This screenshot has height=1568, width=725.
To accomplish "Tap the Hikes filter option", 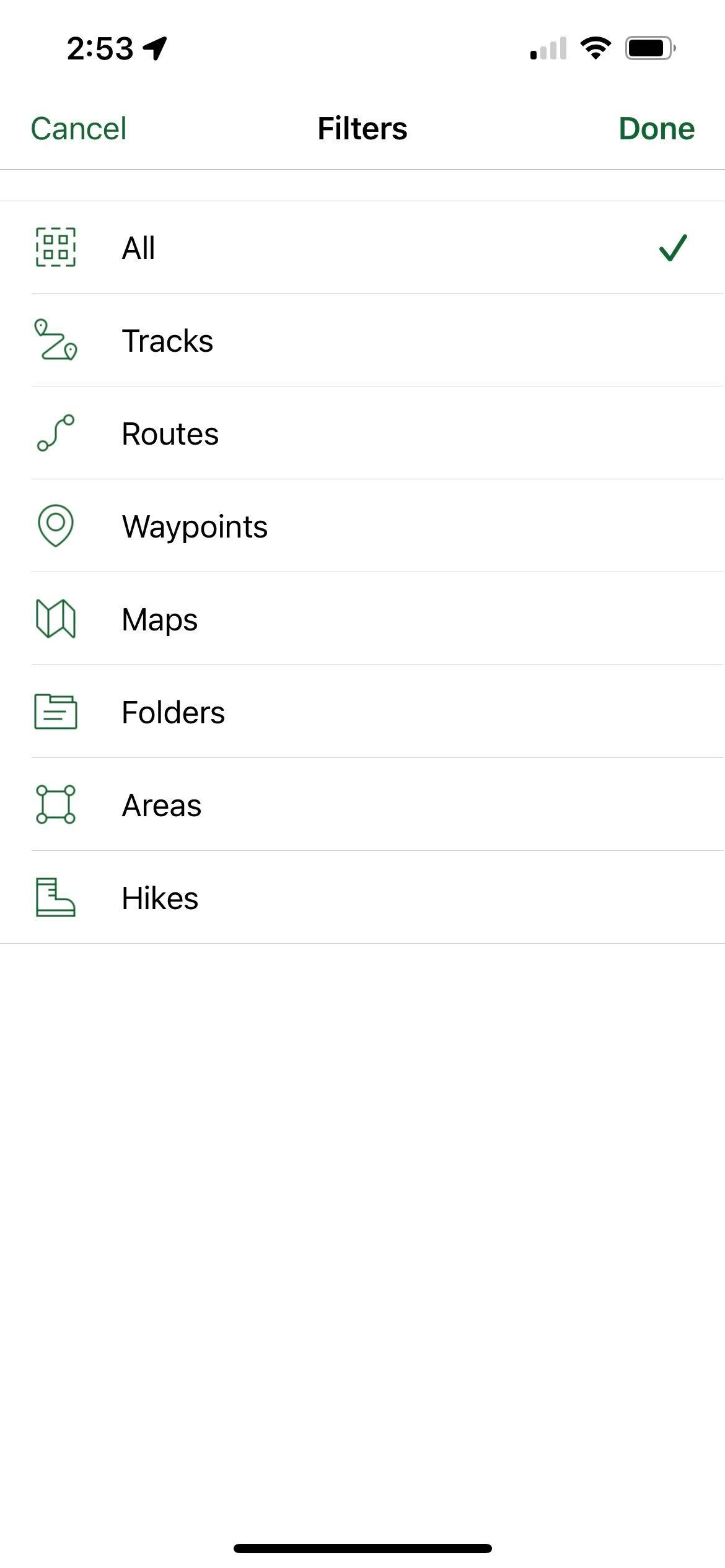I will (362, 898).
